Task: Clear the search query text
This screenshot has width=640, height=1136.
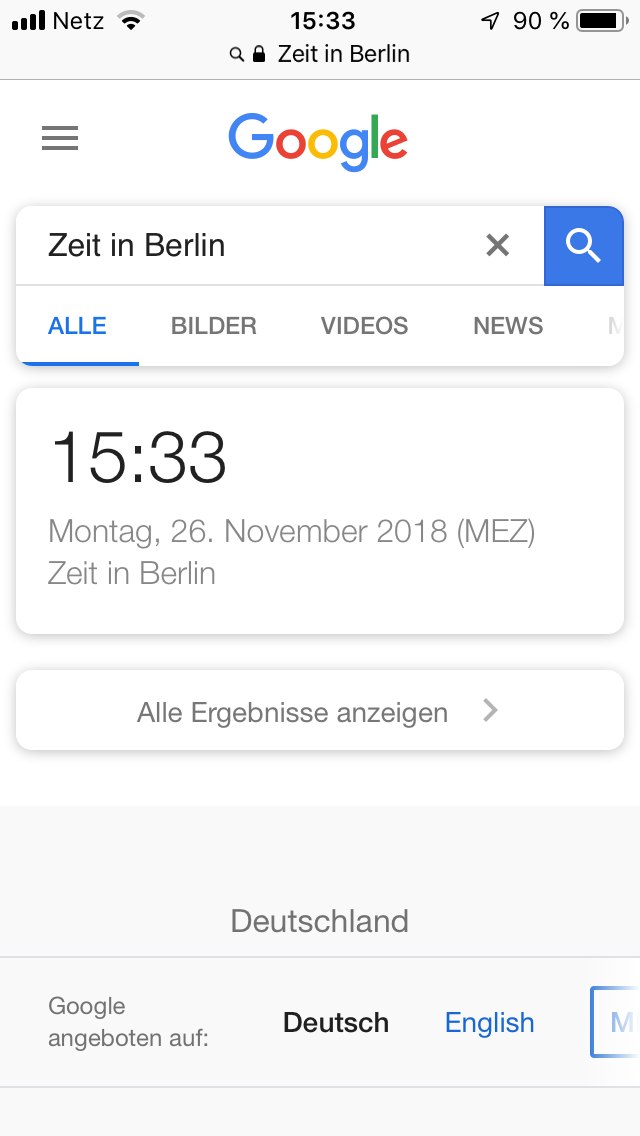Action: tap(498, 246)
